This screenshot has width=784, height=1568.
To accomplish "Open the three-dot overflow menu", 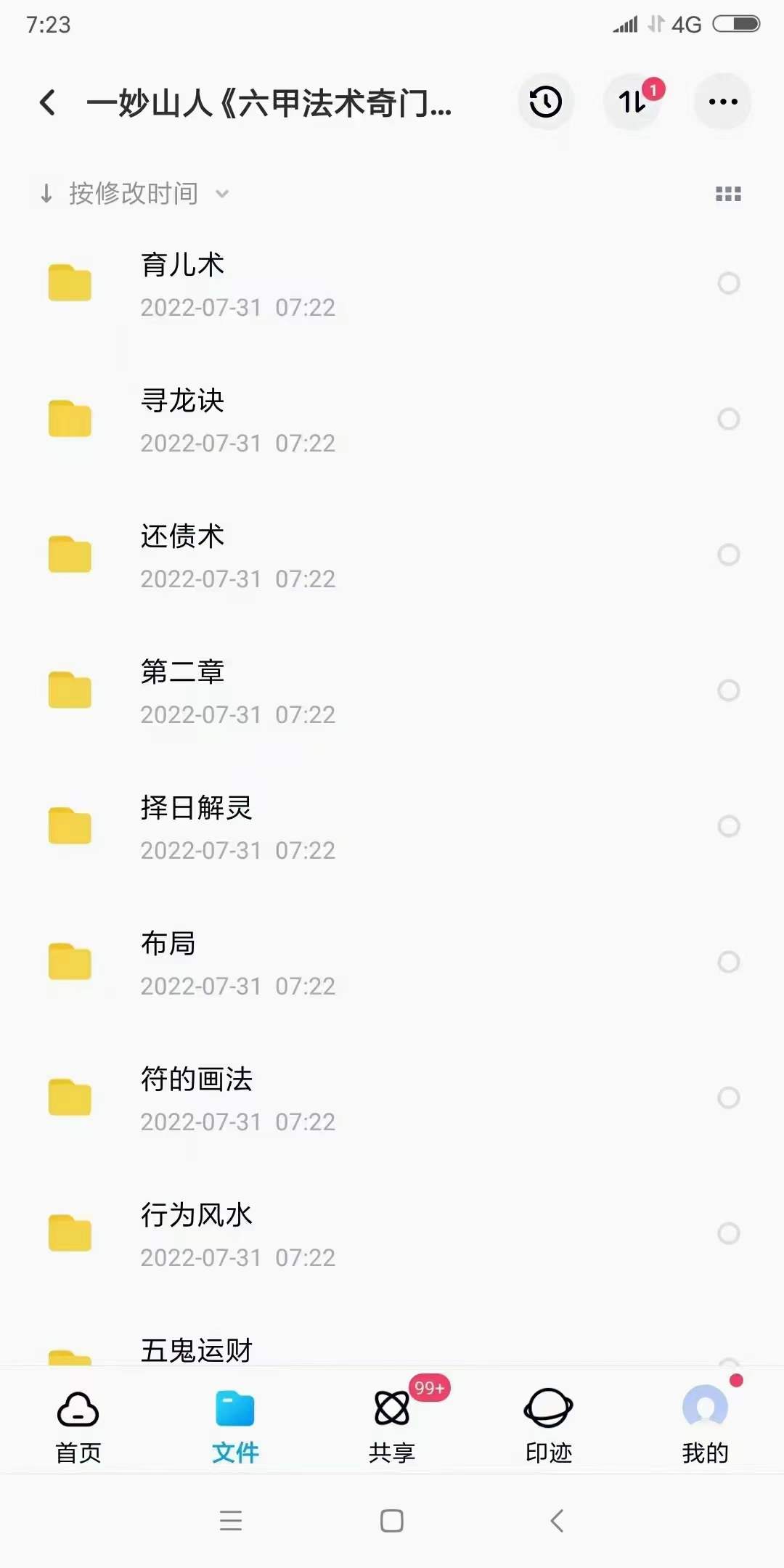I will click(723, 102).
